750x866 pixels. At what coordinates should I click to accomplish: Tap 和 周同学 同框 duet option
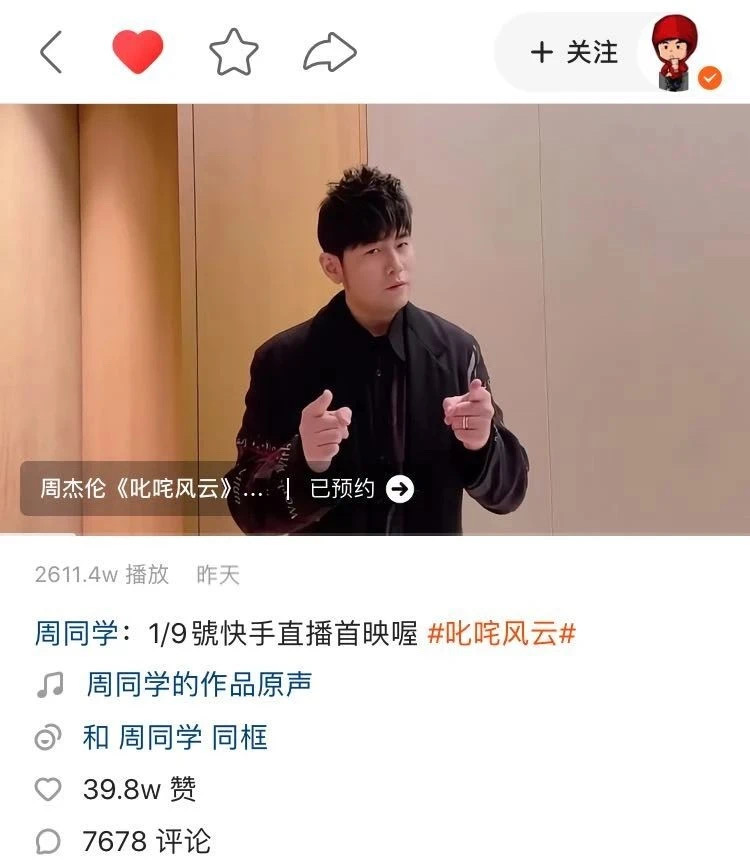(x=175, y=738)
